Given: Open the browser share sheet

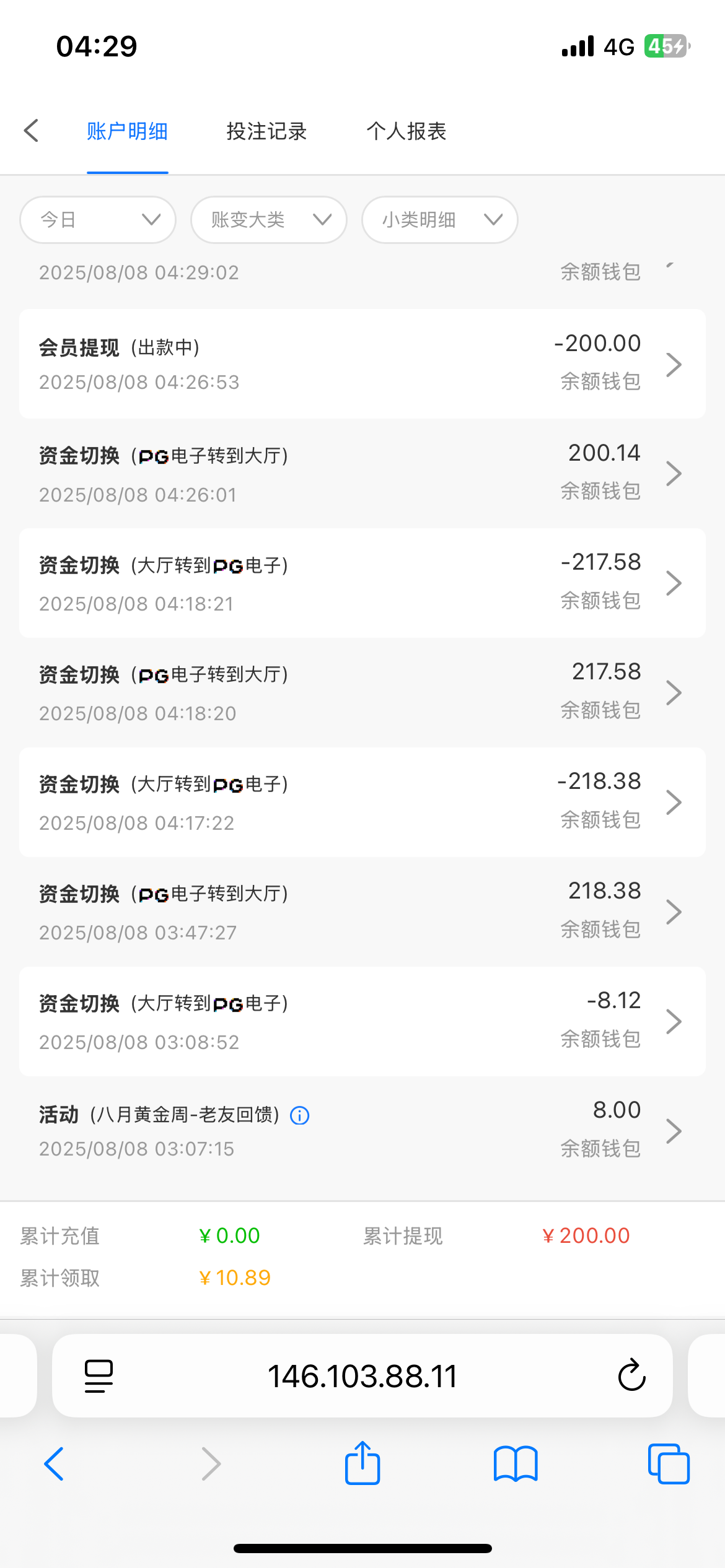Looking at the screenshot, I should point(362,1464).
